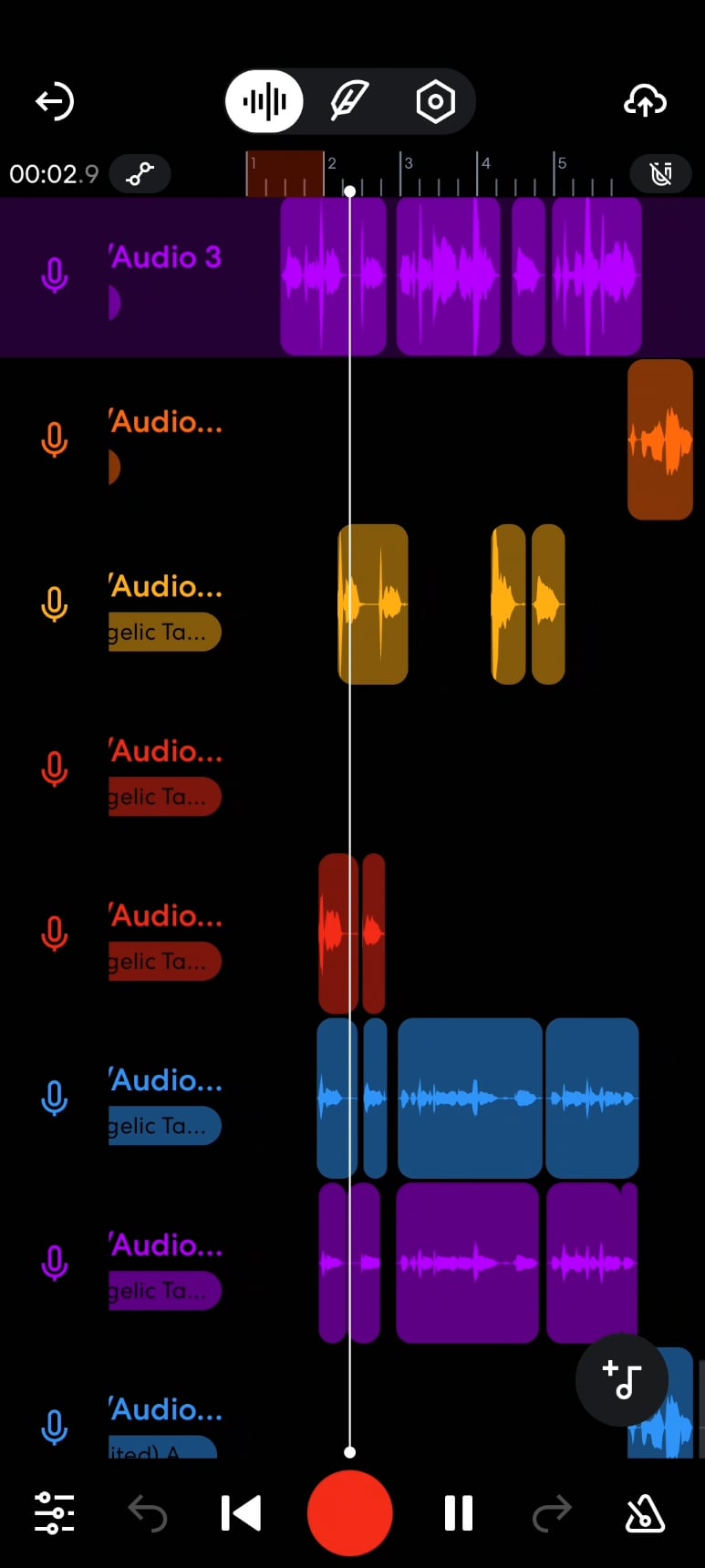Toggle the metronome
Image resolution: width=705 pixels, height=1568 pixels.
coord(644,1512)
